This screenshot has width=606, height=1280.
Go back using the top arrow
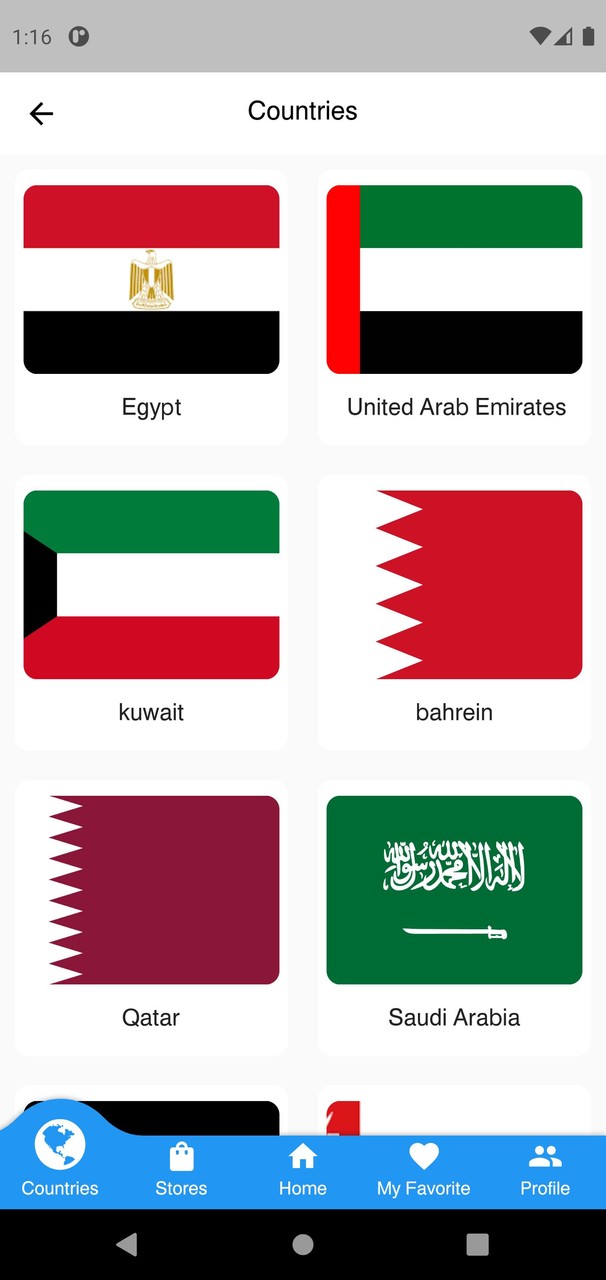coord(41,114)
